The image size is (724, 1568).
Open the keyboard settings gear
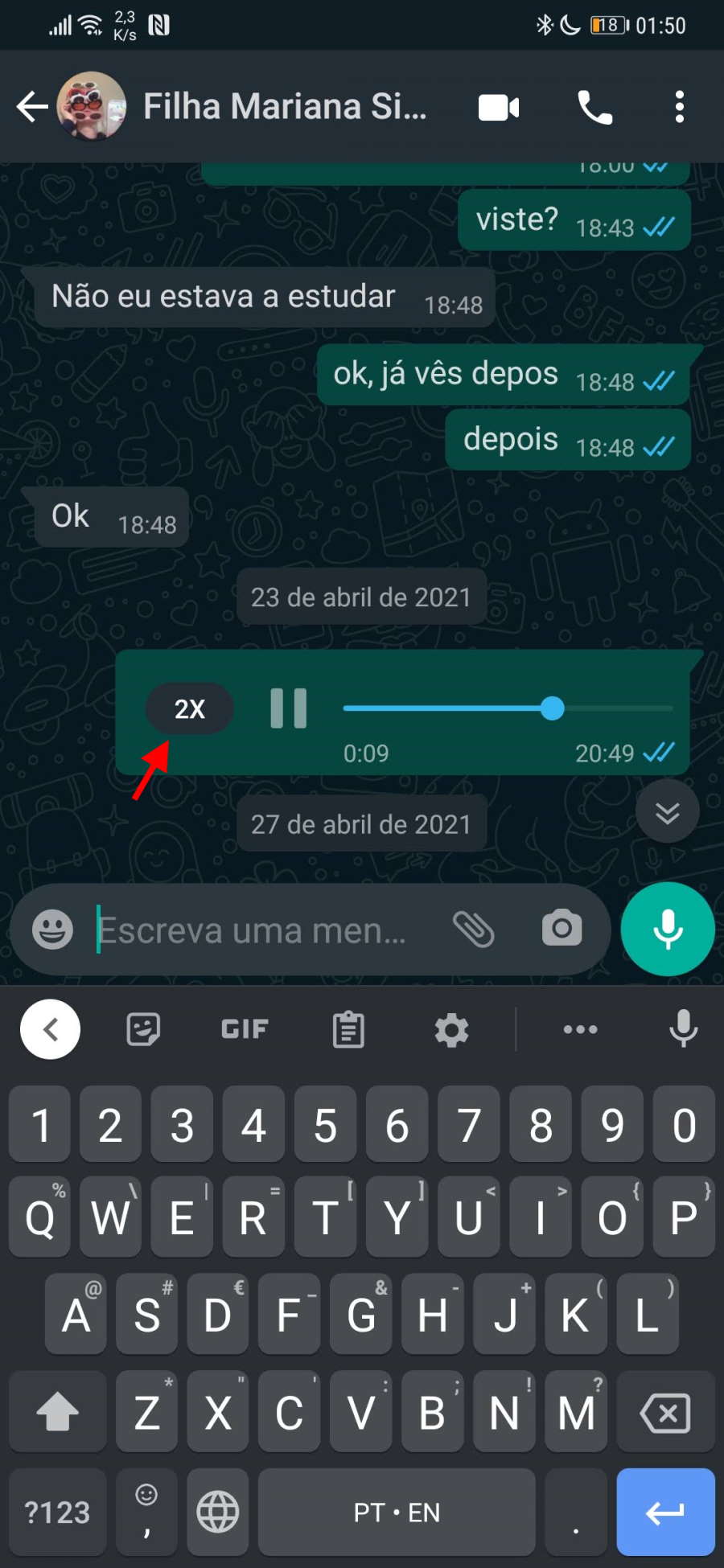451,1029
